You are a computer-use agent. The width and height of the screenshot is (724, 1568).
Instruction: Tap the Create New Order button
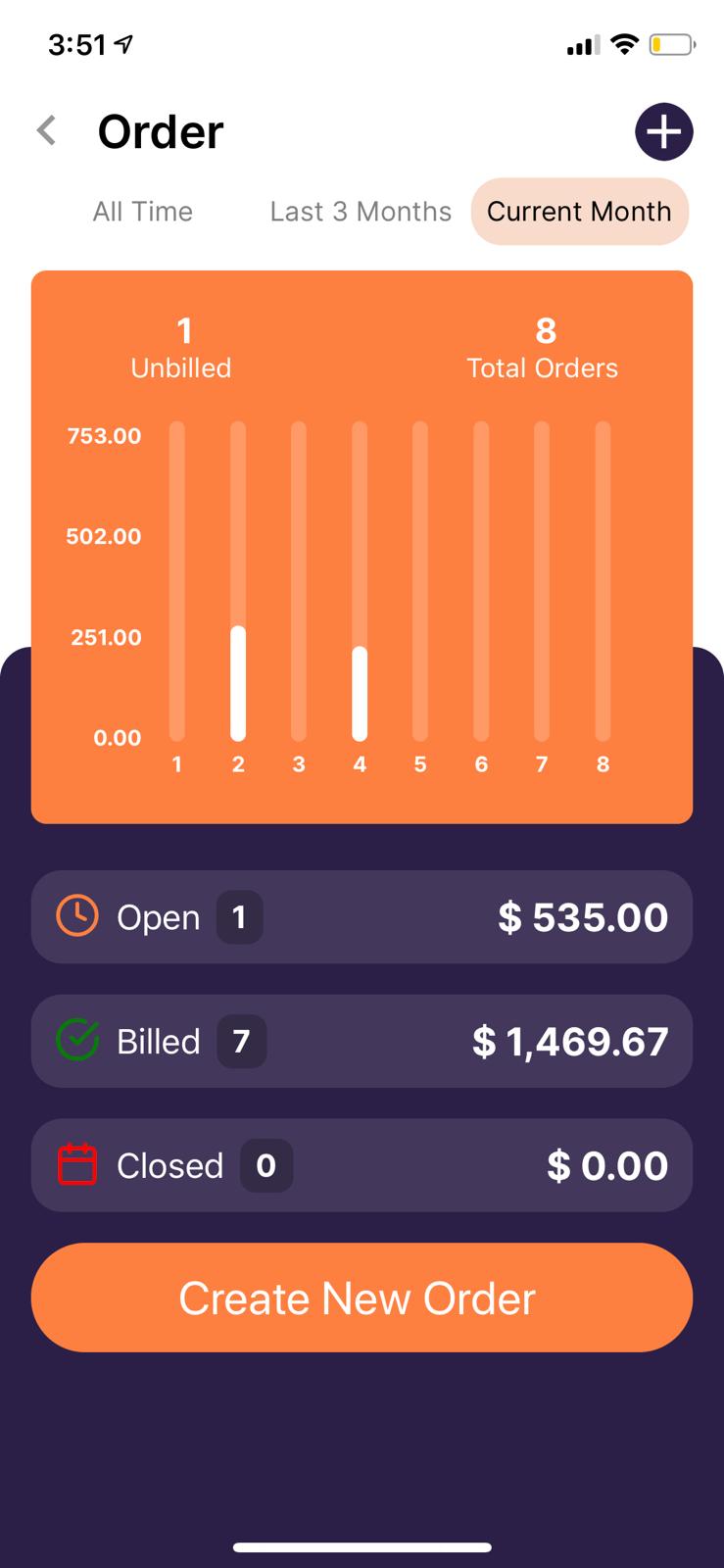362,1298
